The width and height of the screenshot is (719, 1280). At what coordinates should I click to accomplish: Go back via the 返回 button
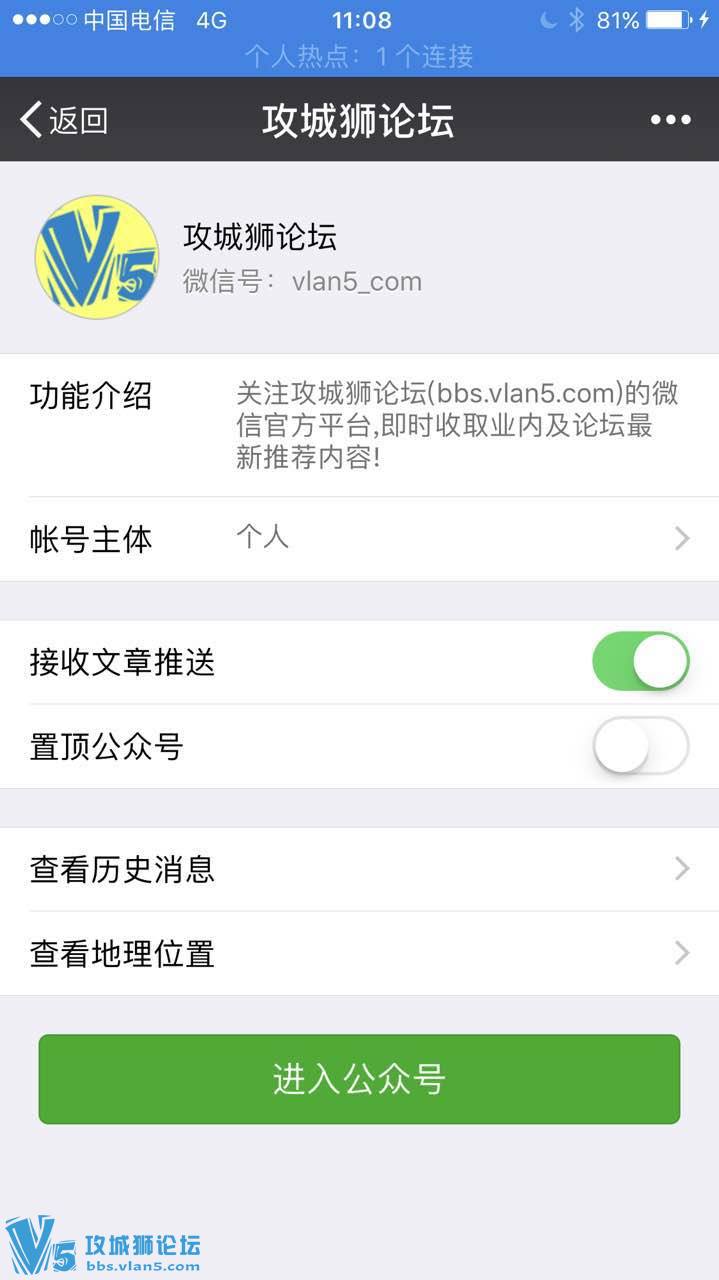click(x=64, y=120)
